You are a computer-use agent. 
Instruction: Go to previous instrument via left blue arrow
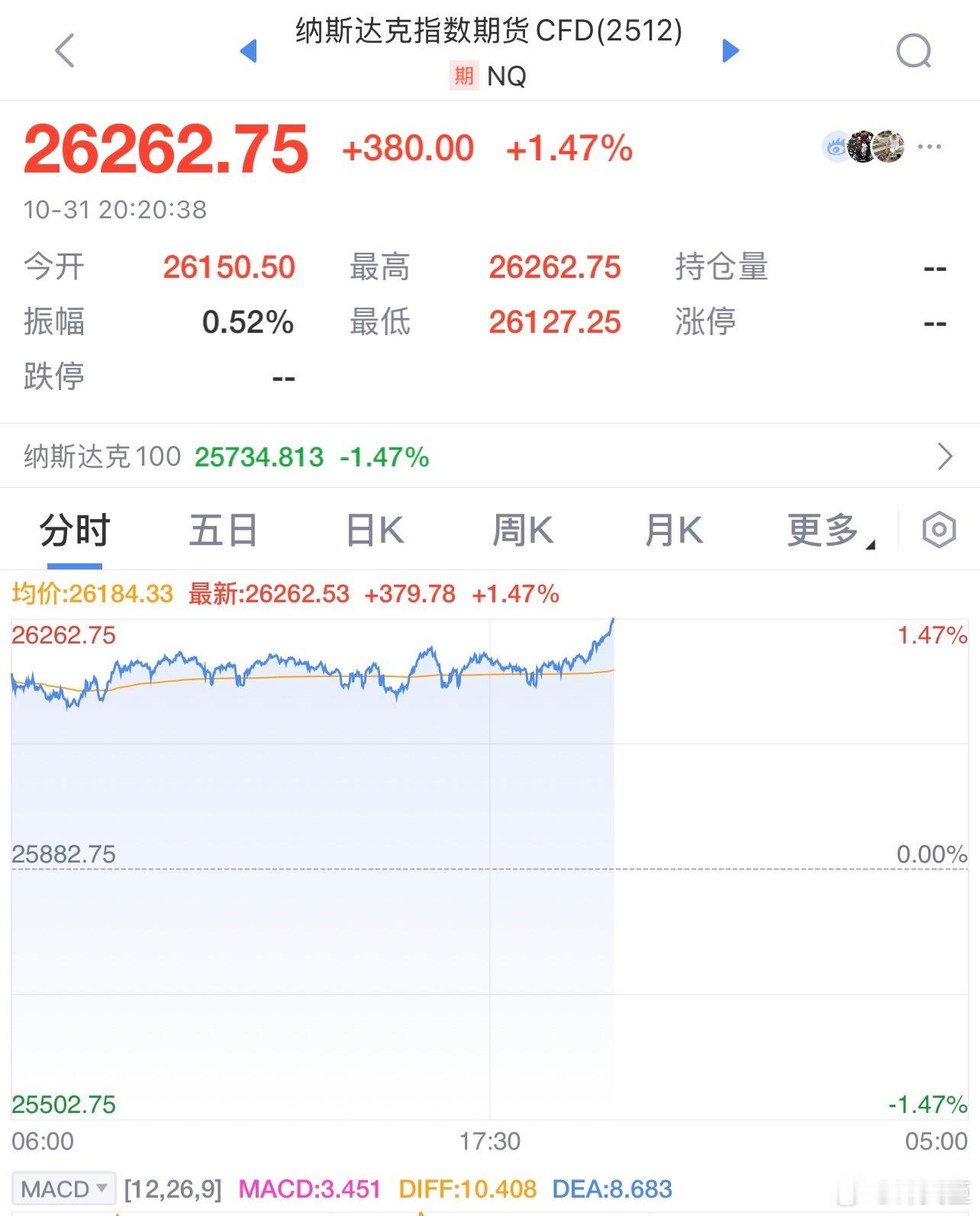[248, 50]
